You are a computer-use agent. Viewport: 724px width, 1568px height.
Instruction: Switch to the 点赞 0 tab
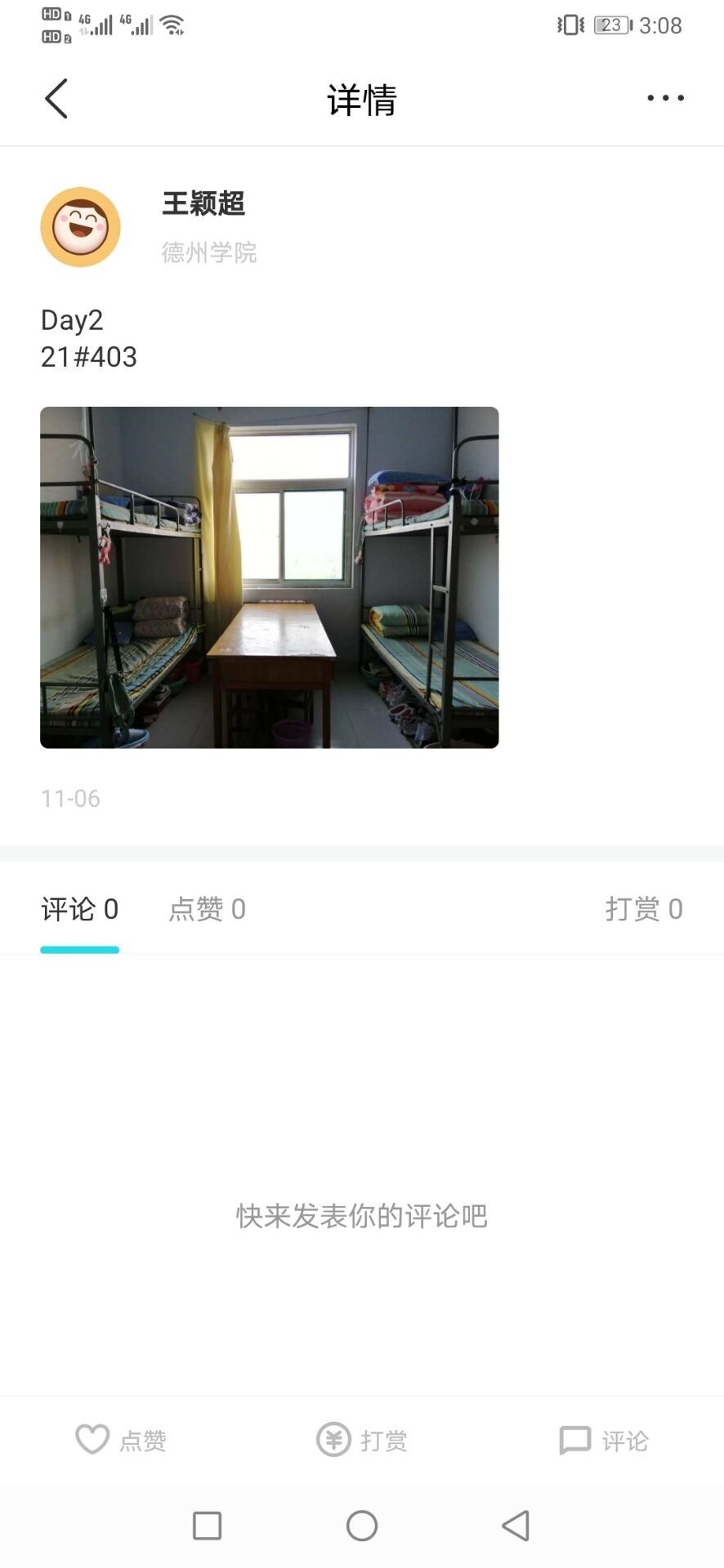207,909
